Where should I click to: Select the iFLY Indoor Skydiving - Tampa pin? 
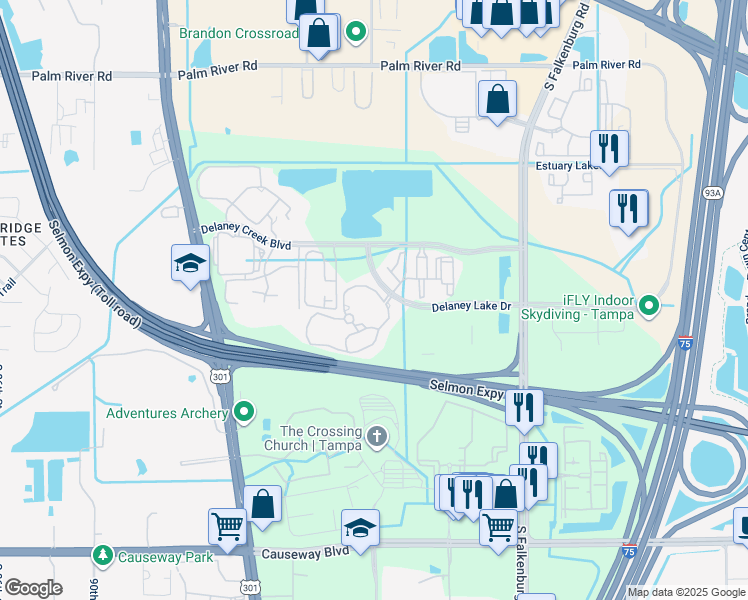point(649,306)
